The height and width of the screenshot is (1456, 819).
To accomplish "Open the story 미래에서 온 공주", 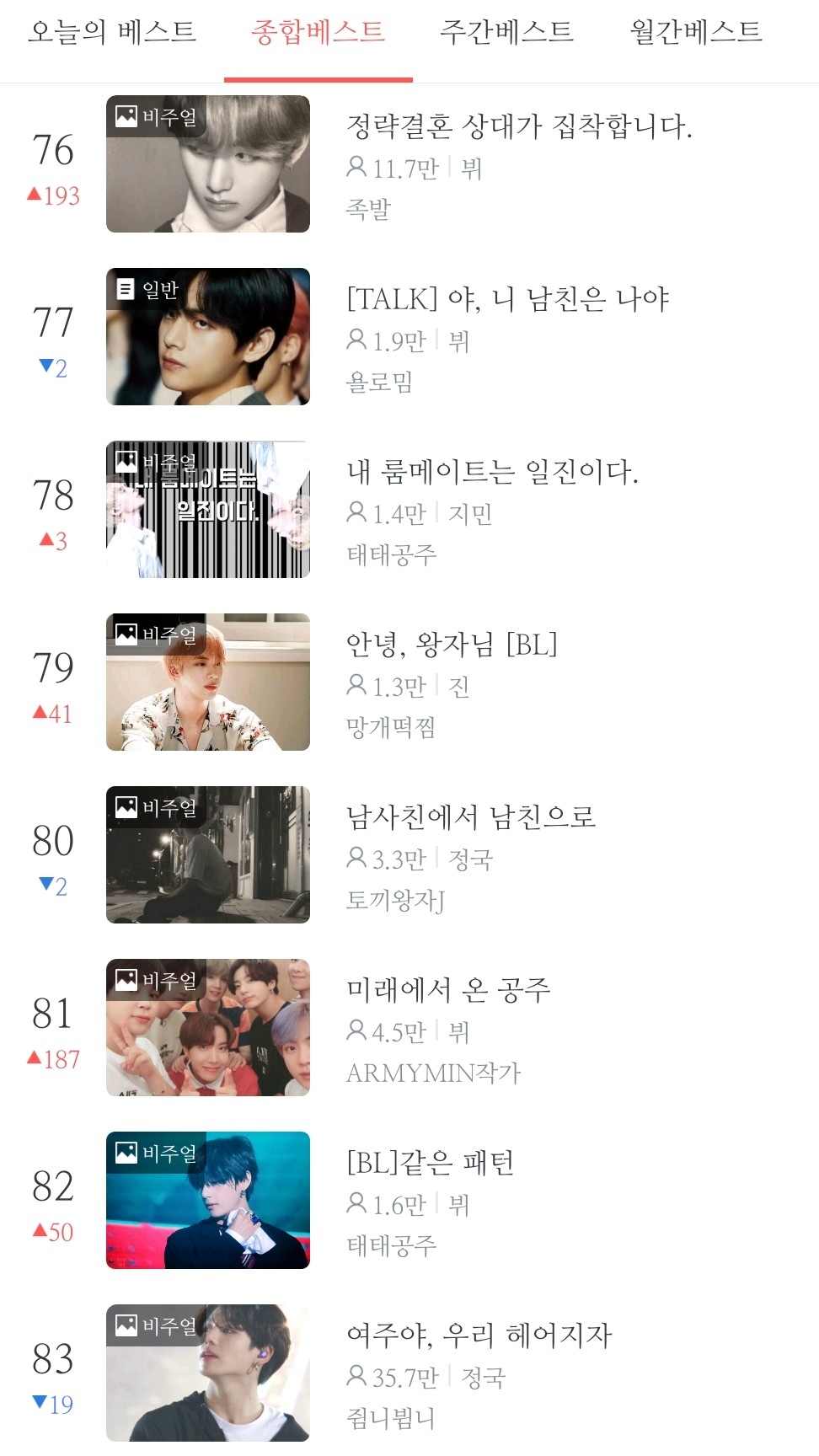I will click(448, 990).
